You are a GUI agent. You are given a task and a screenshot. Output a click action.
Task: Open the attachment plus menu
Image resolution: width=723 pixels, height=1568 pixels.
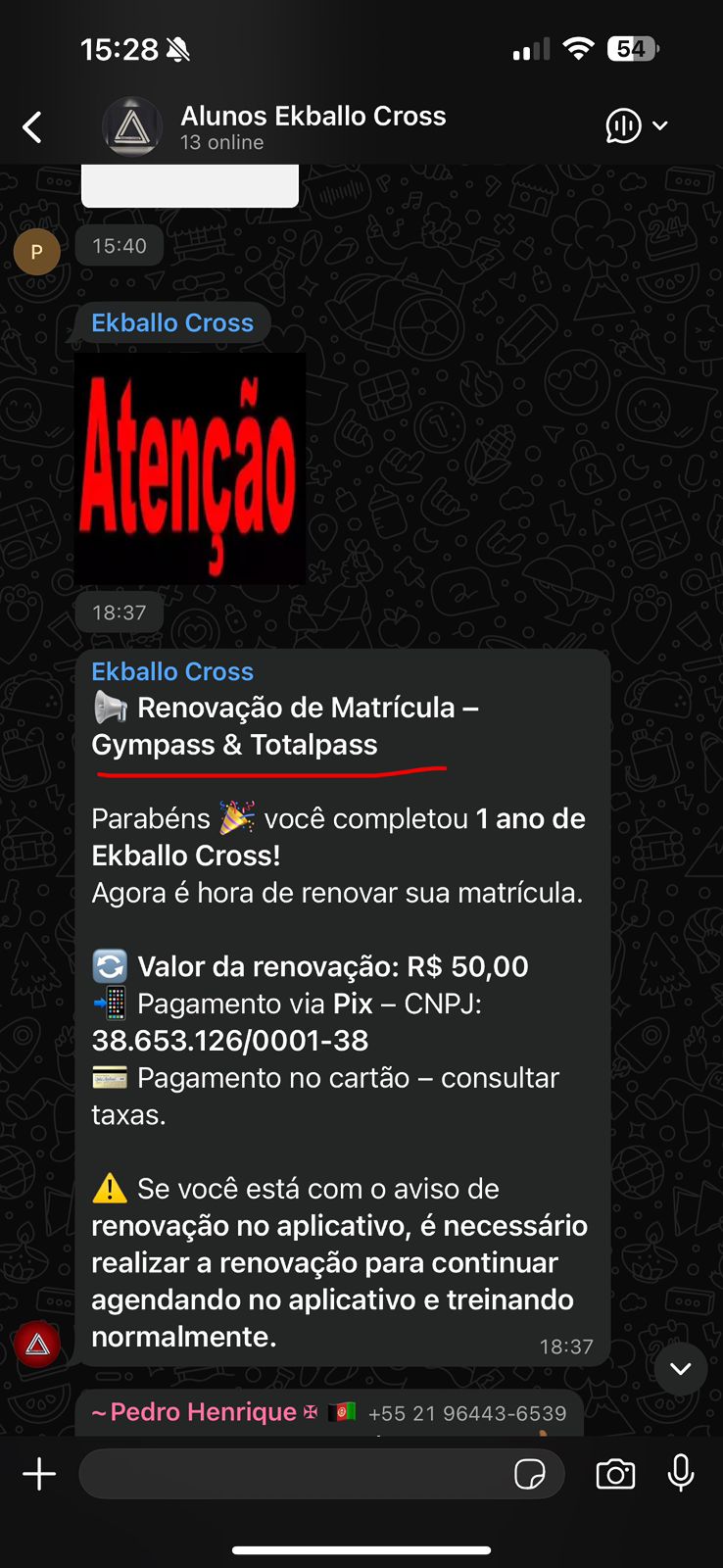click(x=39, y=1474)
